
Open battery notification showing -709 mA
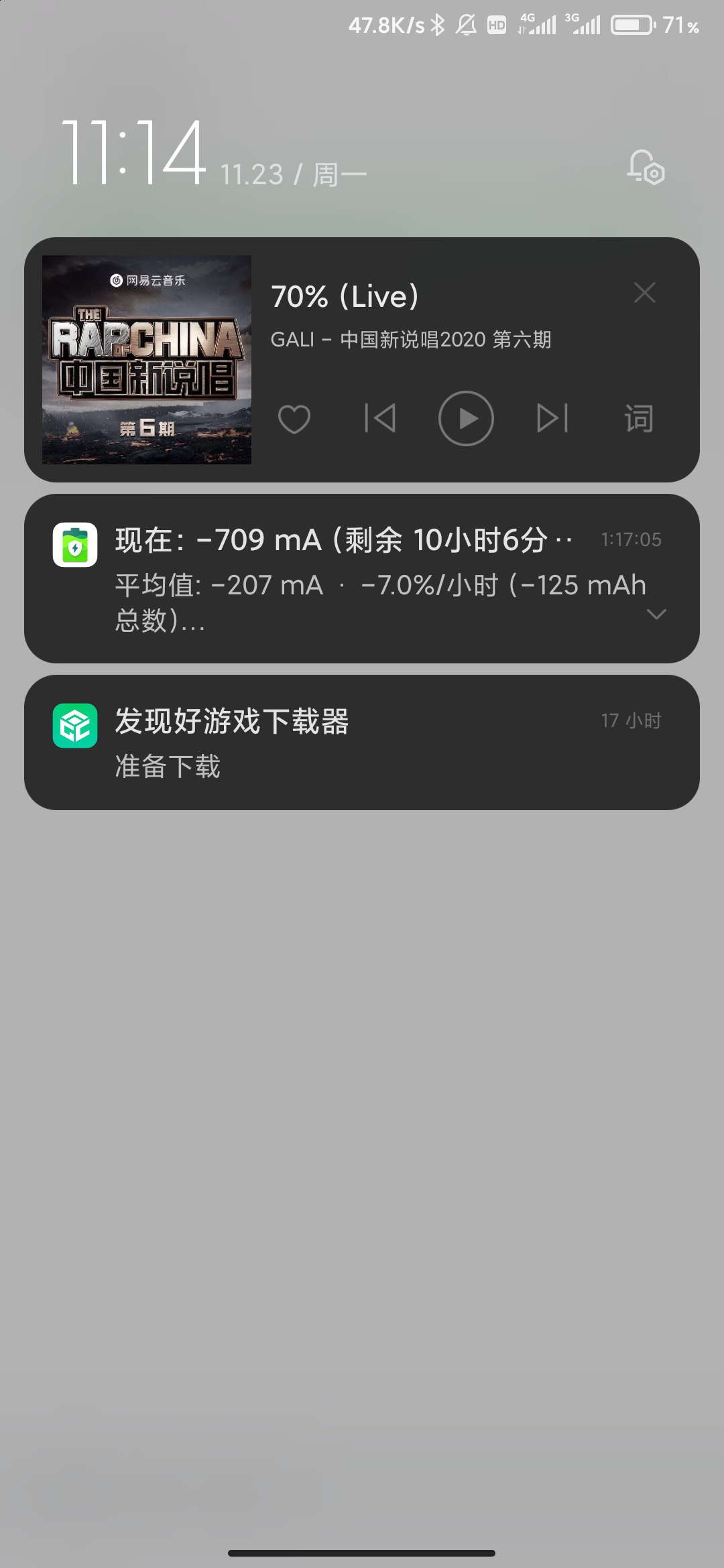click(362, 579)
